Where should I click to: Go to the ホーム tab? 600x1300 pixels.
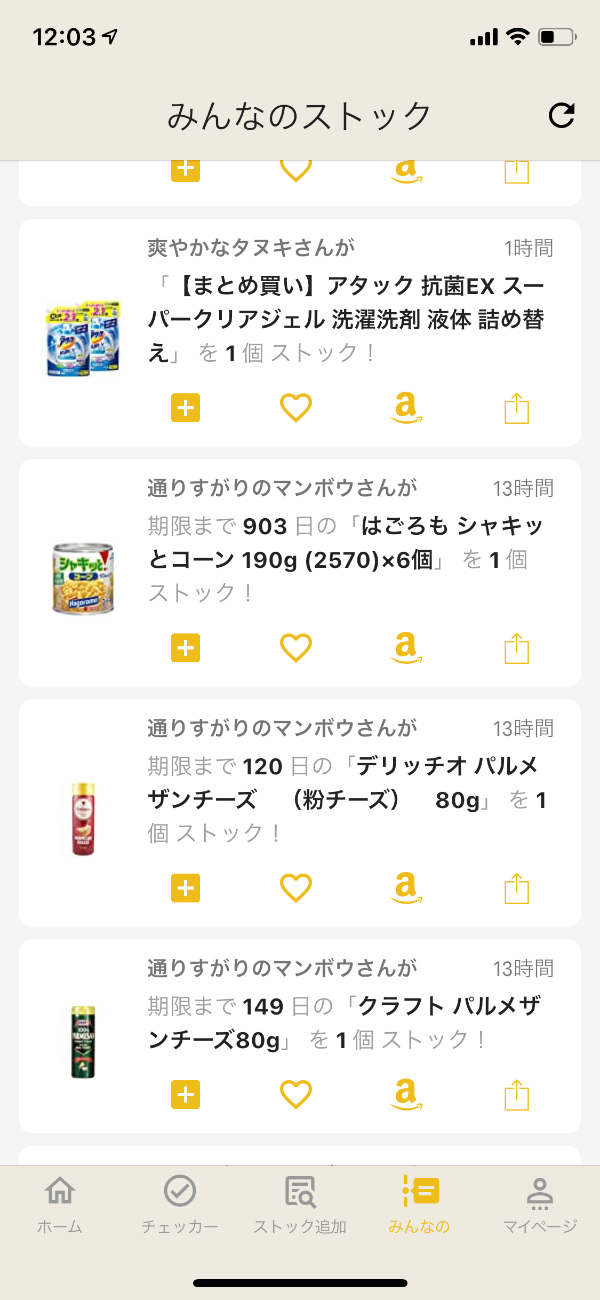point(60,1204)
